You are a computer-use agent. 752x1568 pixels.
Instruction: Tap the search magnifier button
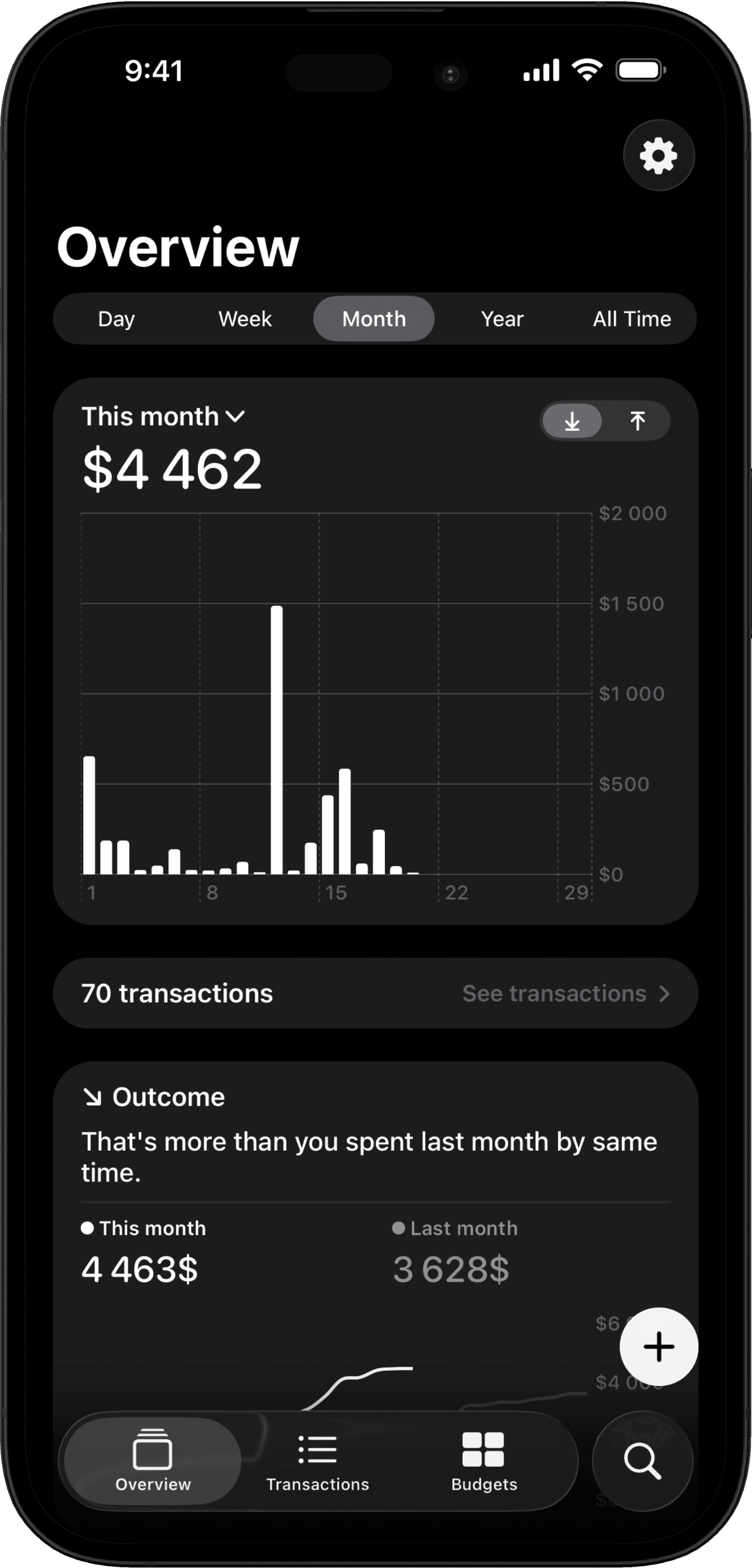(x=642, y=1461)
